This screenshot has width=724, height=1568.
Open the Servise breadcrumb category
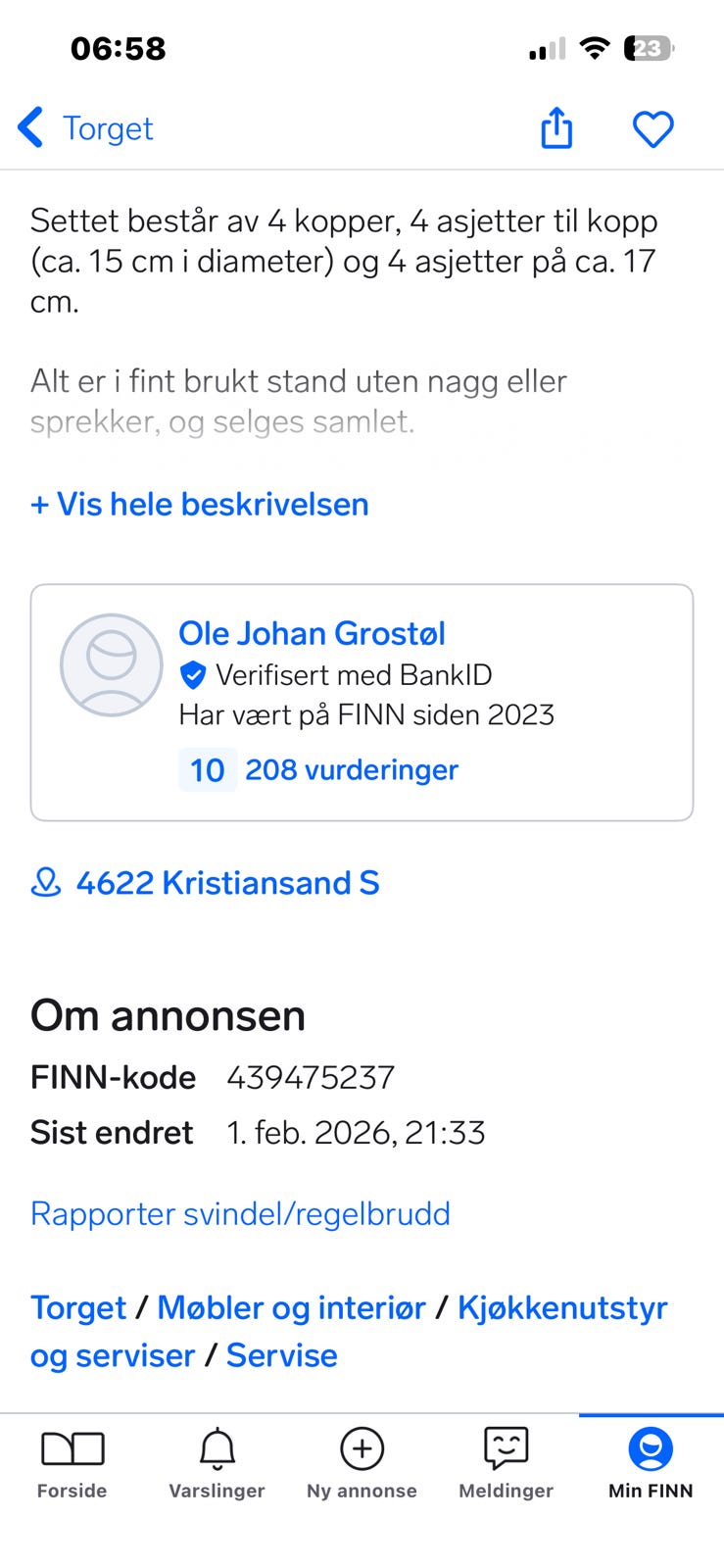pos(281,1355)
